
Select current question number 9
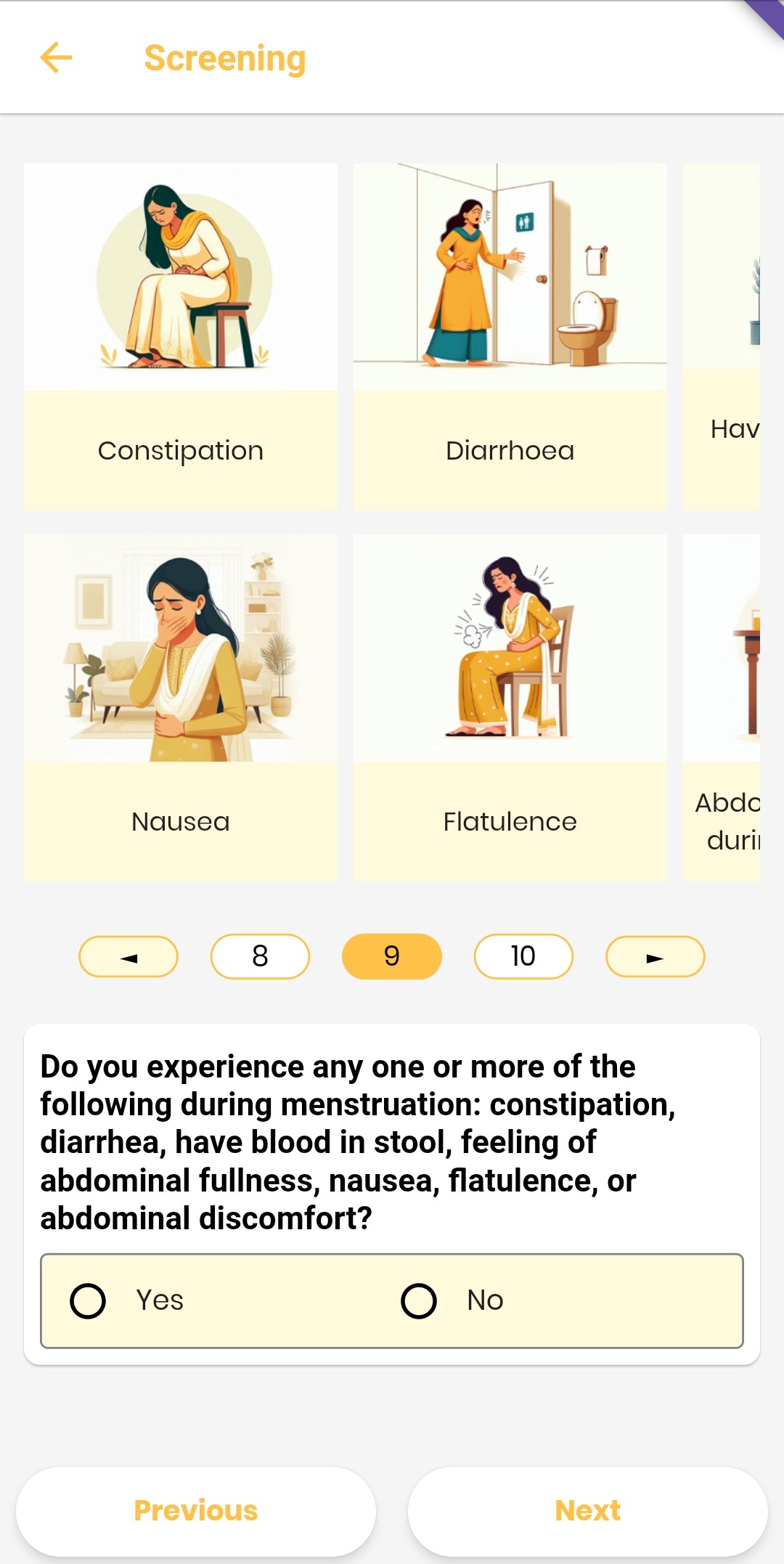391,956
